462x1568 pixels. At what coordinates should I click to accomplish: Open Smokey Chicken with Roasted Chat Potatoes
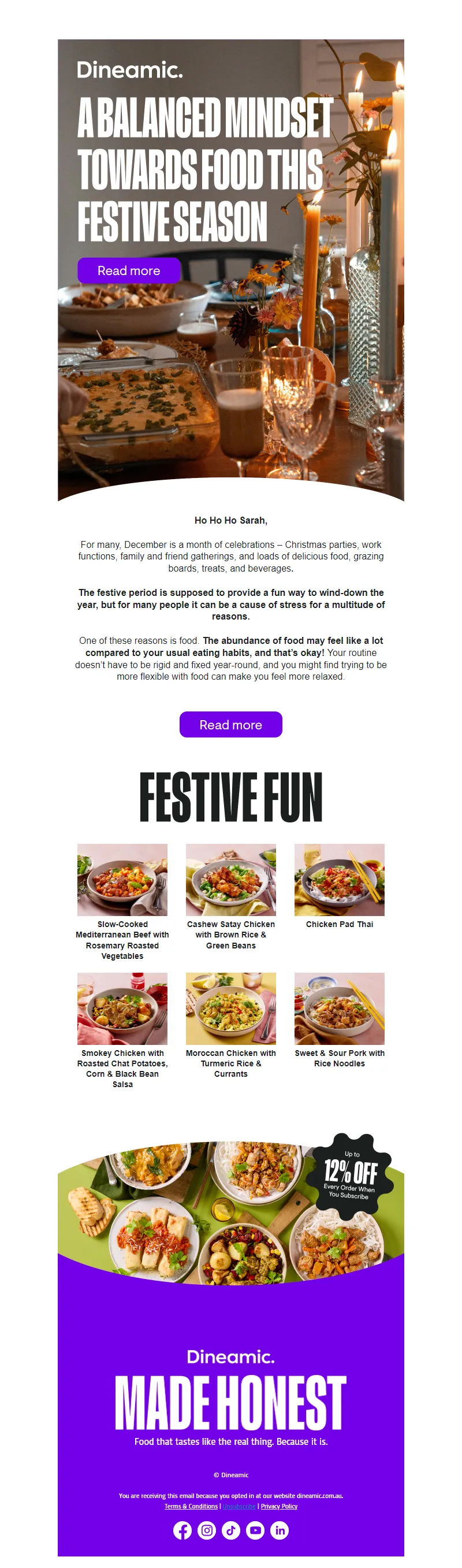tap(122, 1008)
